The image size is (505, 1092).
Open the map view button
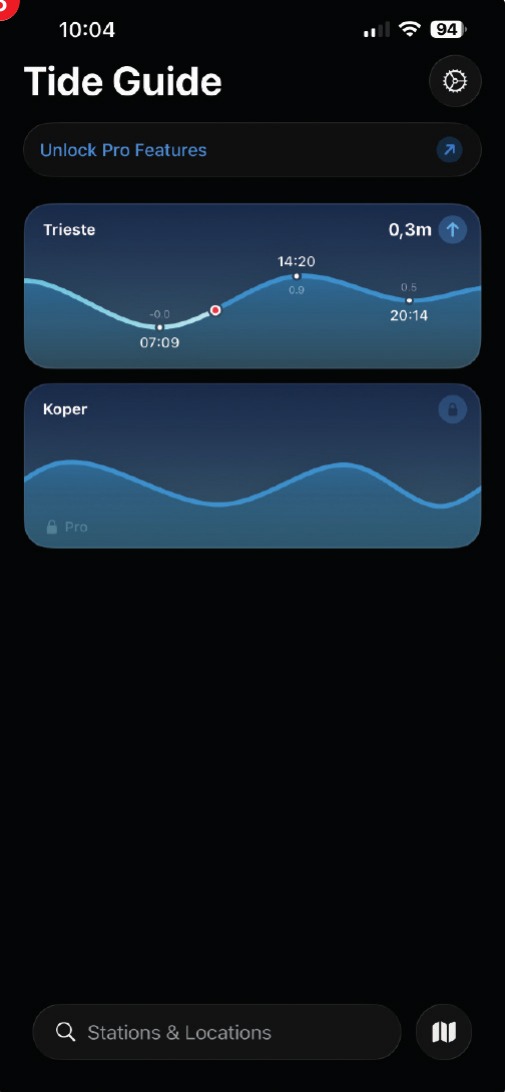click(x=444, y=1032)
